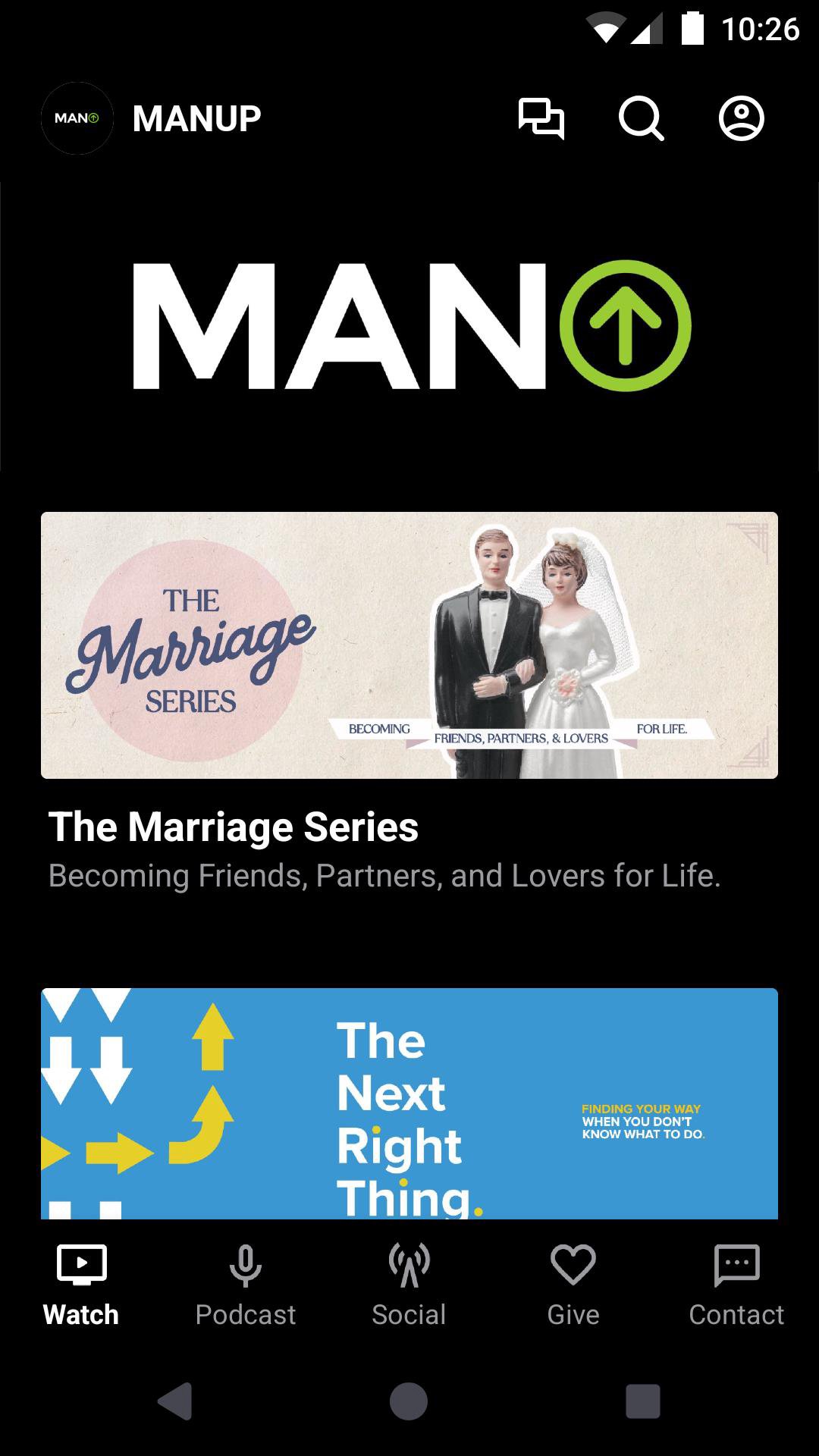Open the user profile icon
The width and height of the screenshot is (819, 1456).
[x=741, y=118]
